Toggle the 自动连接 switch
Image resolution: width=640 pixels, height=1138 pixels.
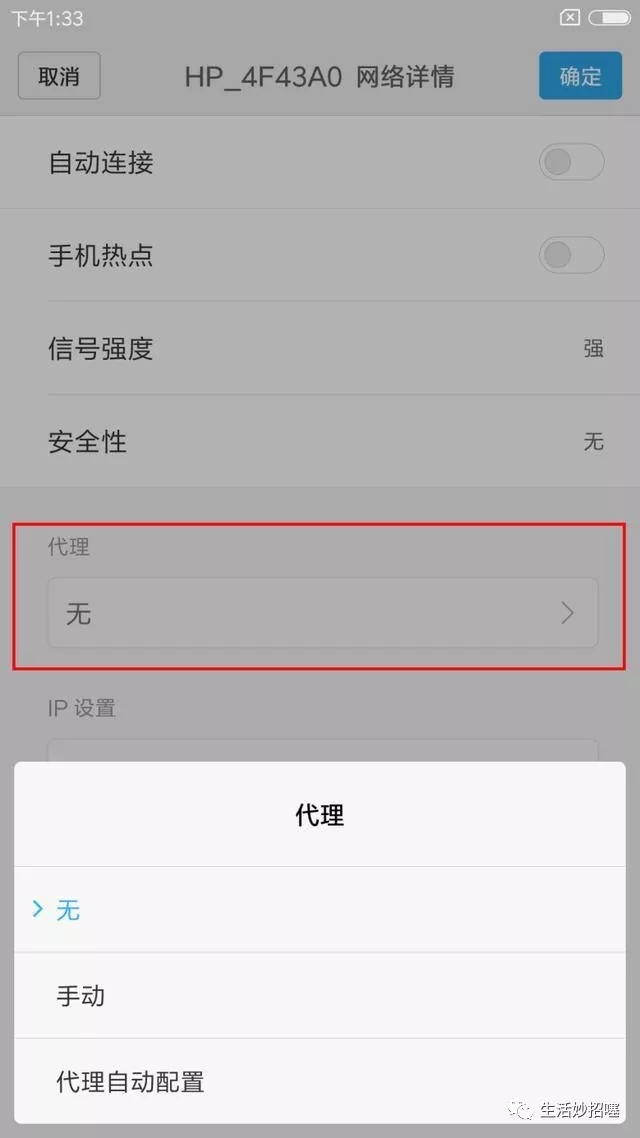pos(571,162)
